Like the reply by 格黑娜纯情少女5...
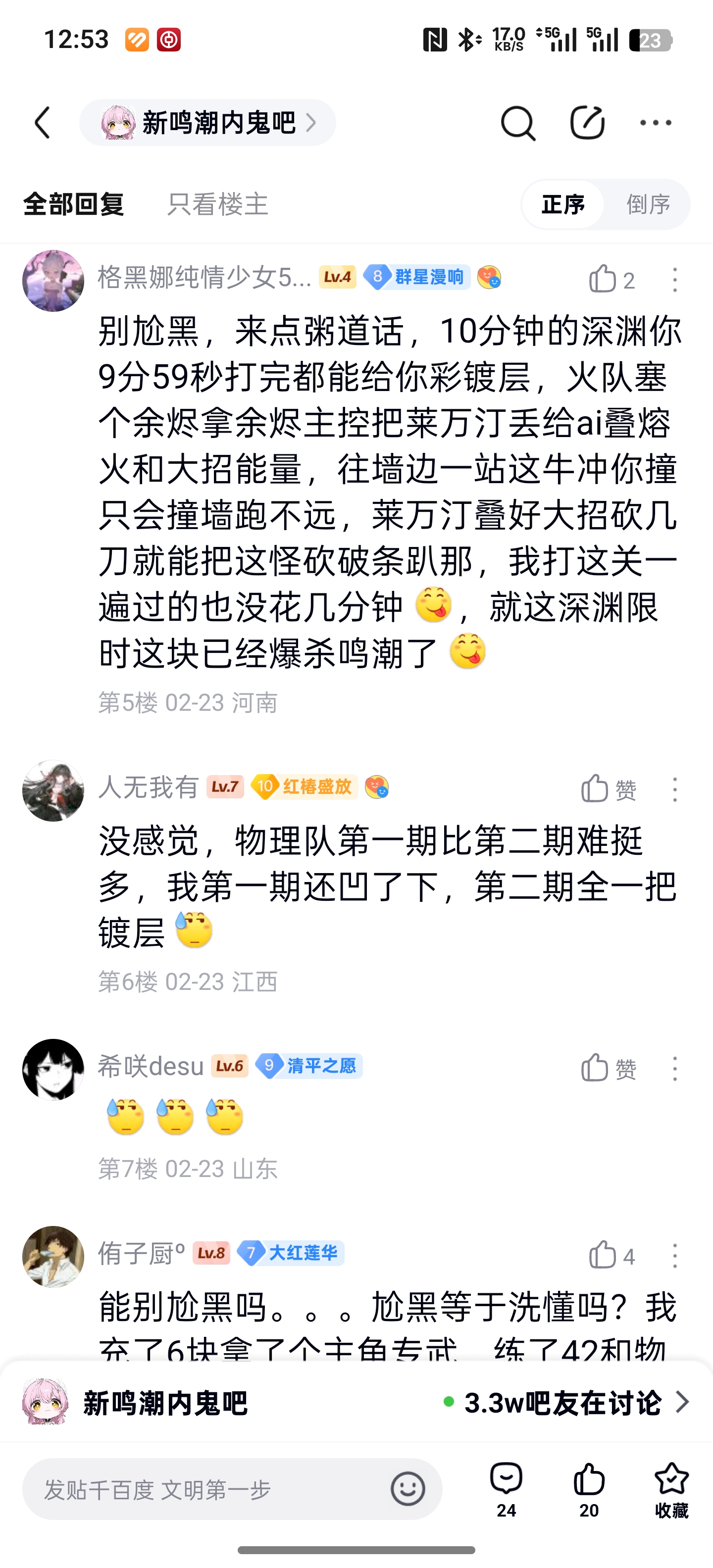 click(603, 280)
